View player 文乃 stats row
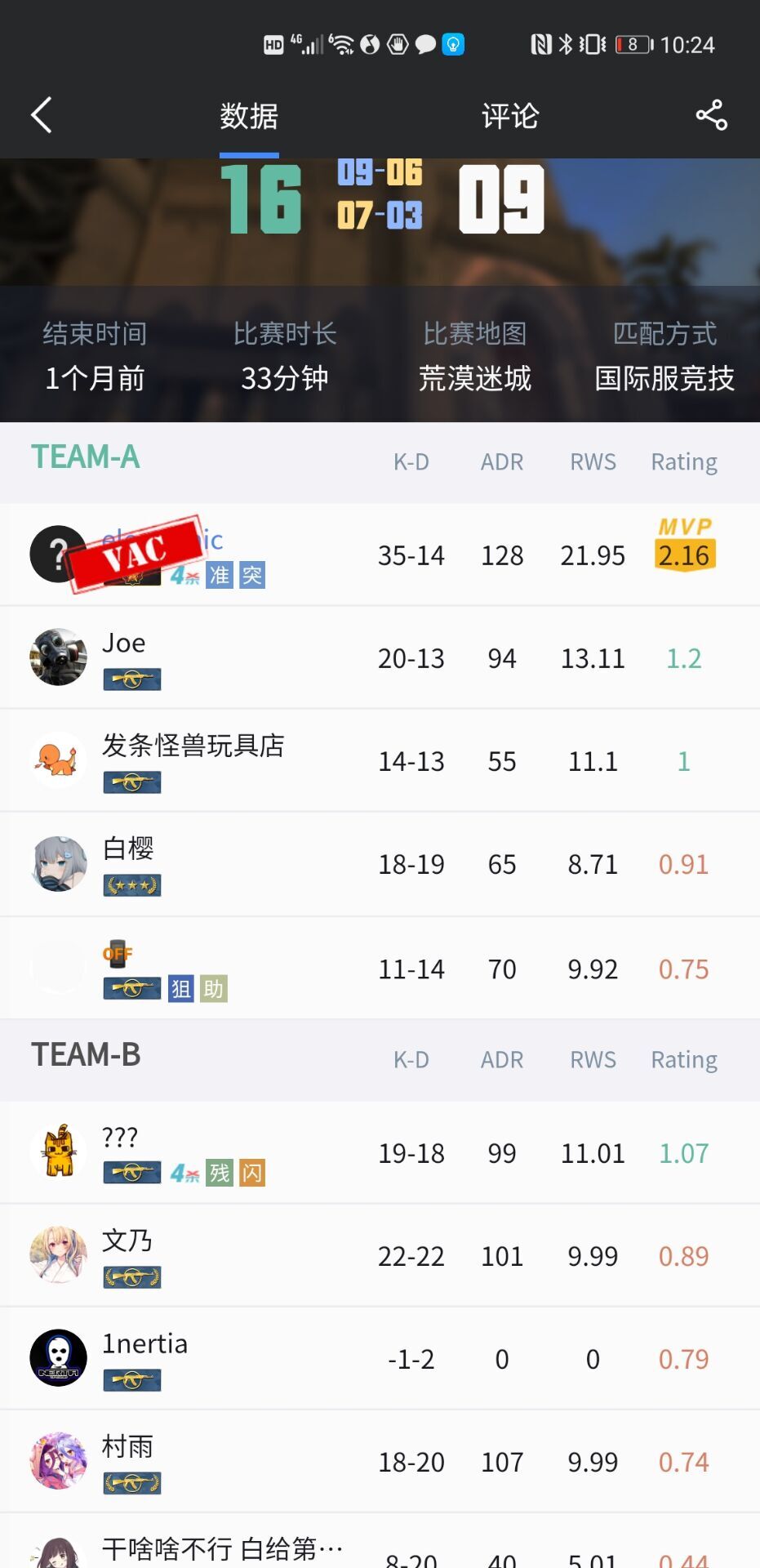The image size is (760, 1568). (x=380, y=1256)
